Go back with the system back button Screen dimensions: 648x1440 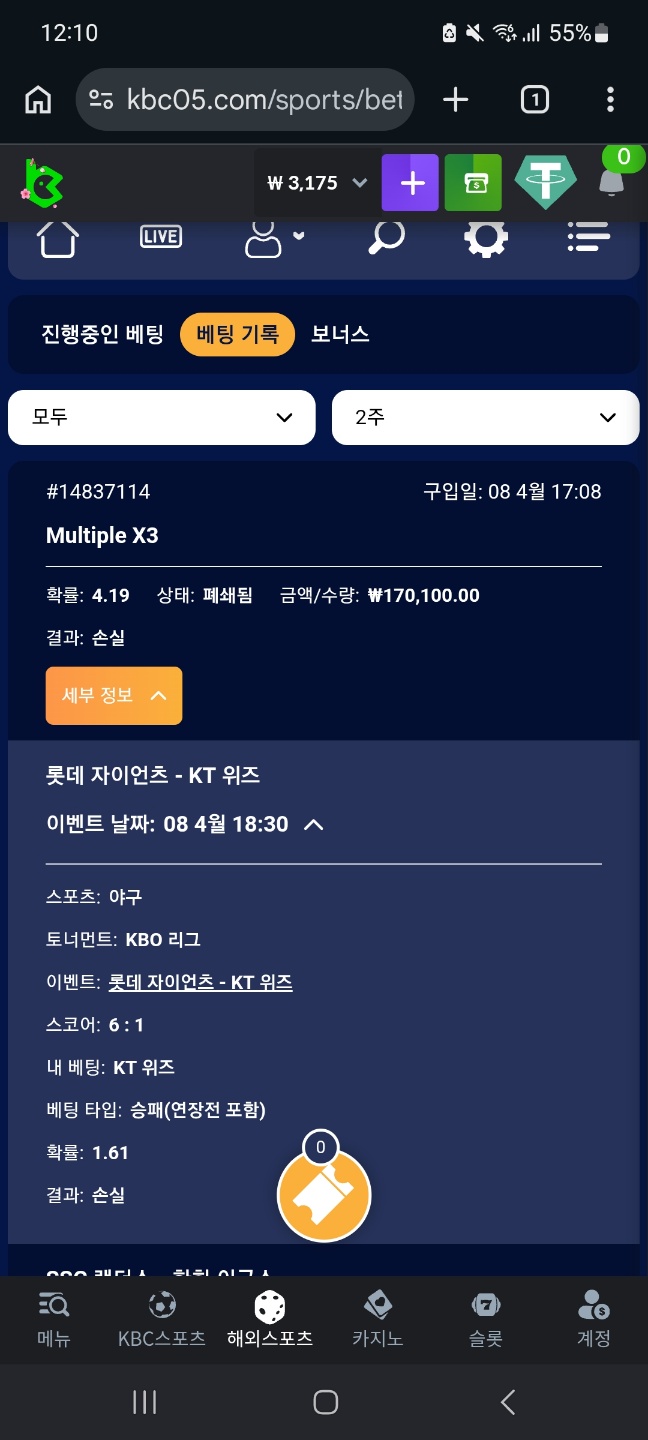(x=508, y=1402)
